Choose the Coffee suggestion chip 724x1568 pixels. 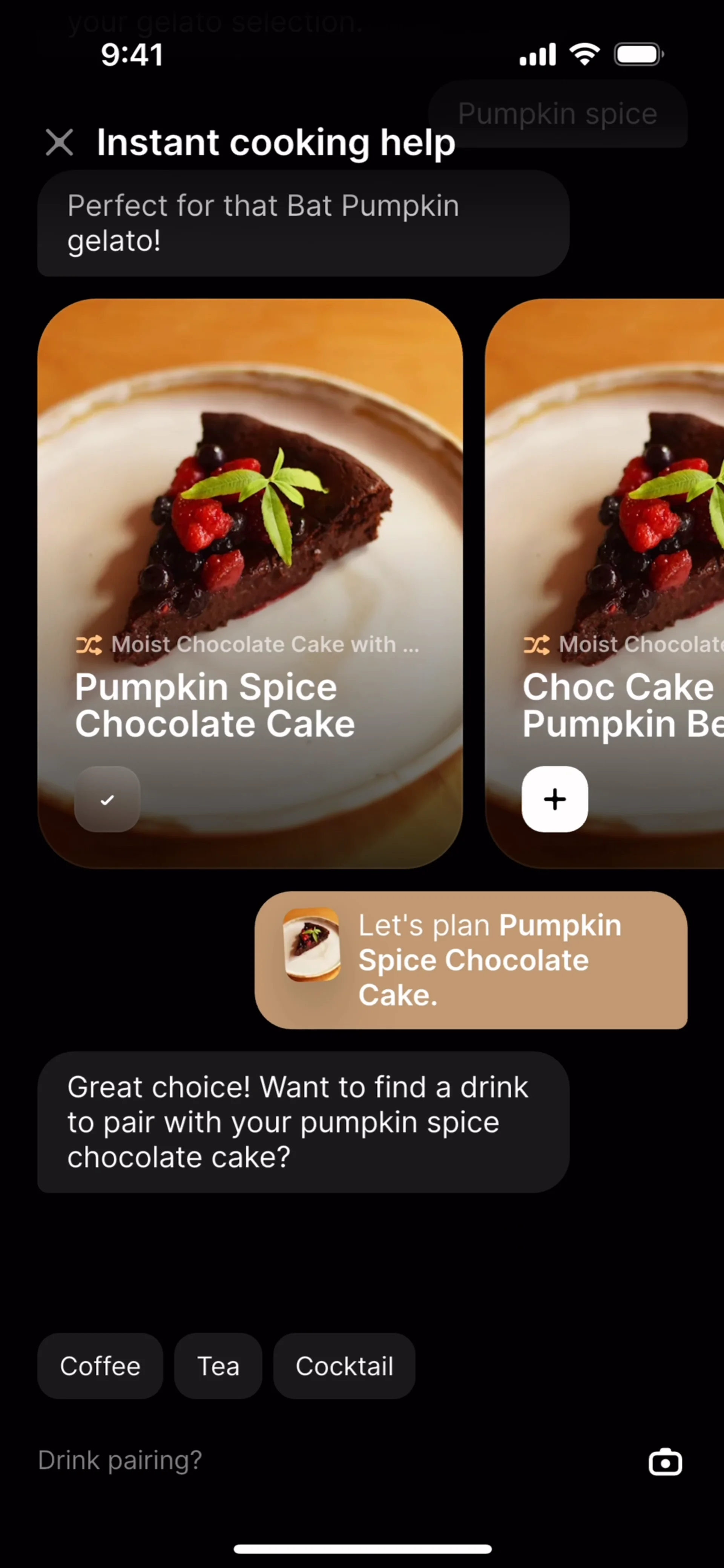[100, 1366]
